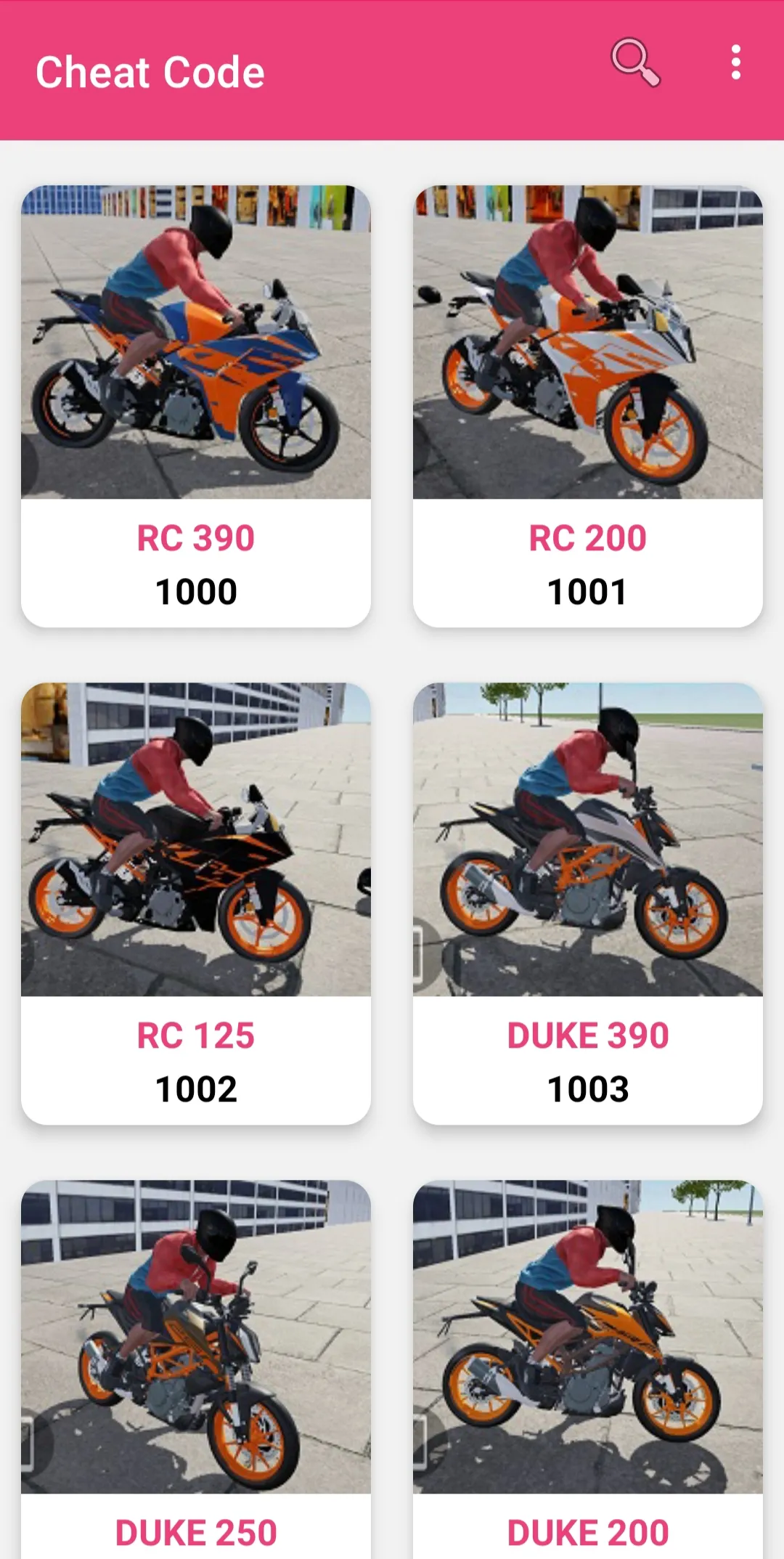Open the search icon in the app bar
The image size is (784, 1559).
[x=635, y=62]
